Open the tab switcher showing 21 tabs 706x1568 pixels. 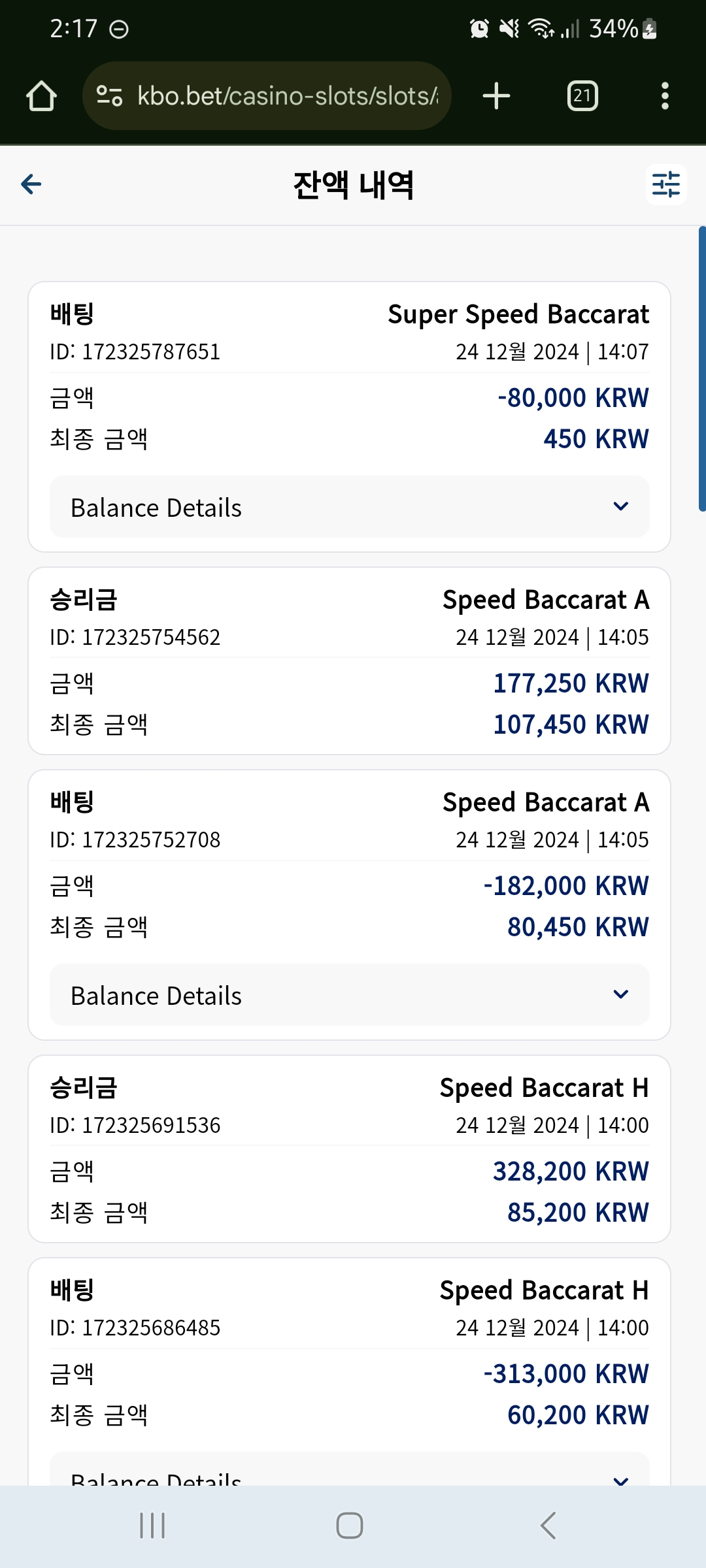pyautogui.click(x=582, y=96)
